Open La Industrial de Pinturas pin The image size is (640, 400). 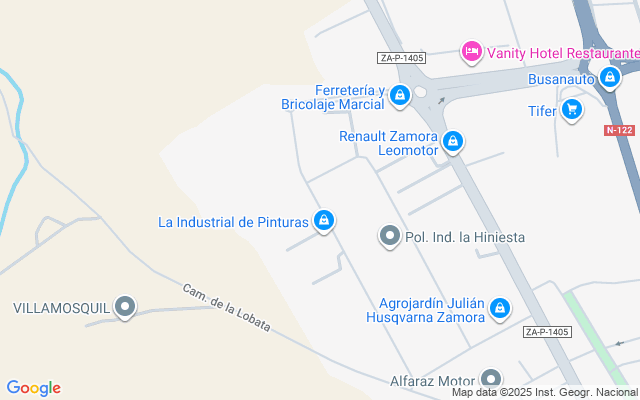click(324, 221)
